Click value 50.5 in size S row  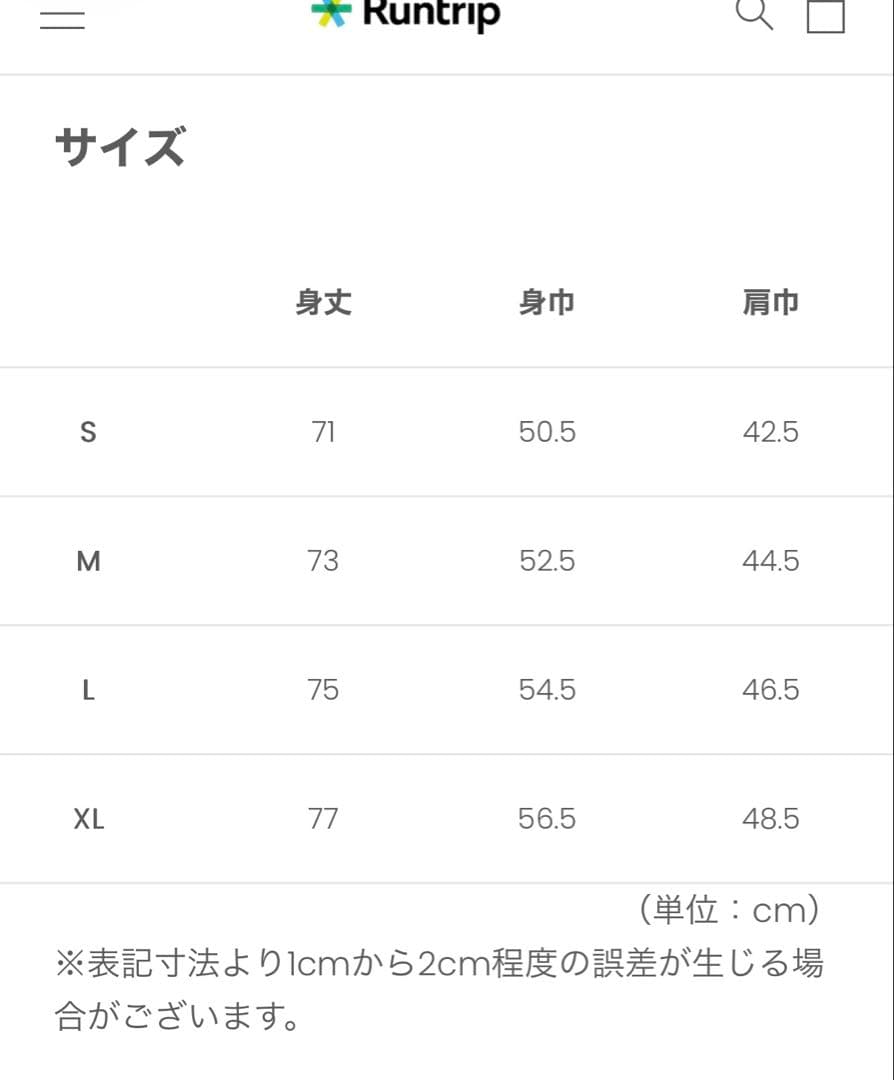click(x=546, y=432)
